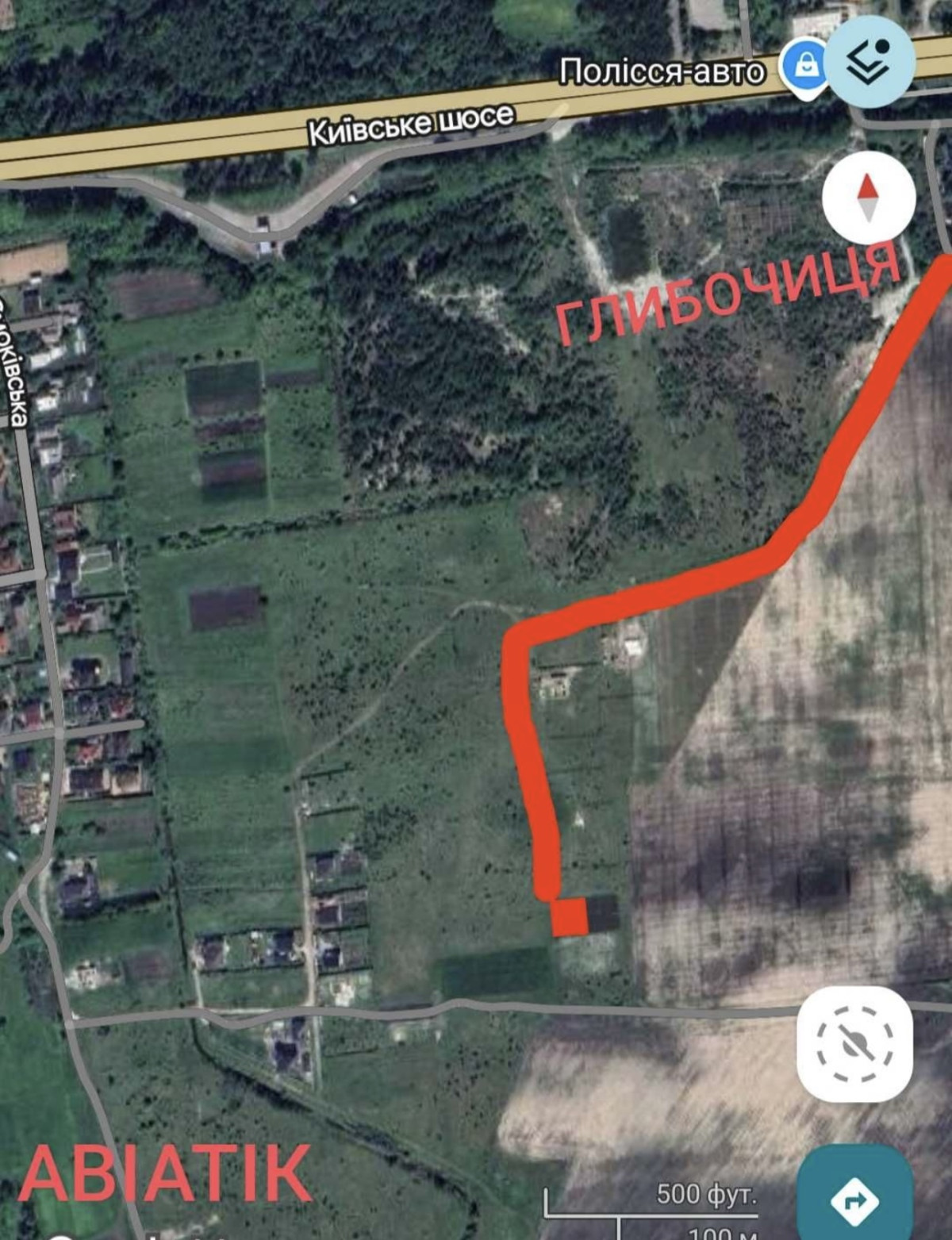The width and height of the screenshot is (952, 1240).
Task: Open the map layers button
Action: coord(869,60)
